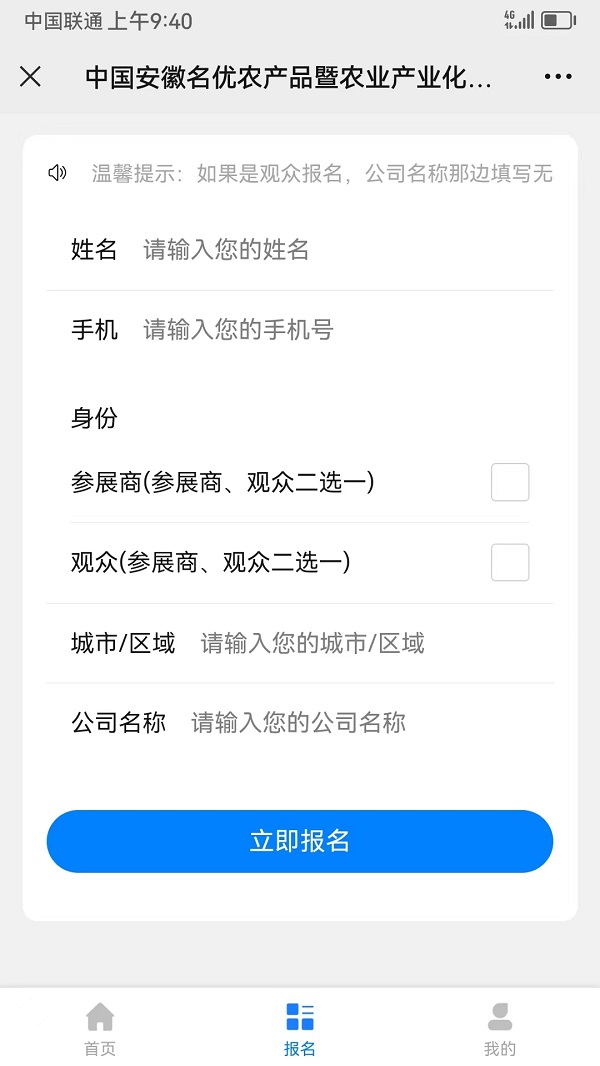This screenshot has width=600, height=1066.
Task: Submit the form with 立即报名
Action: point(300,841)
